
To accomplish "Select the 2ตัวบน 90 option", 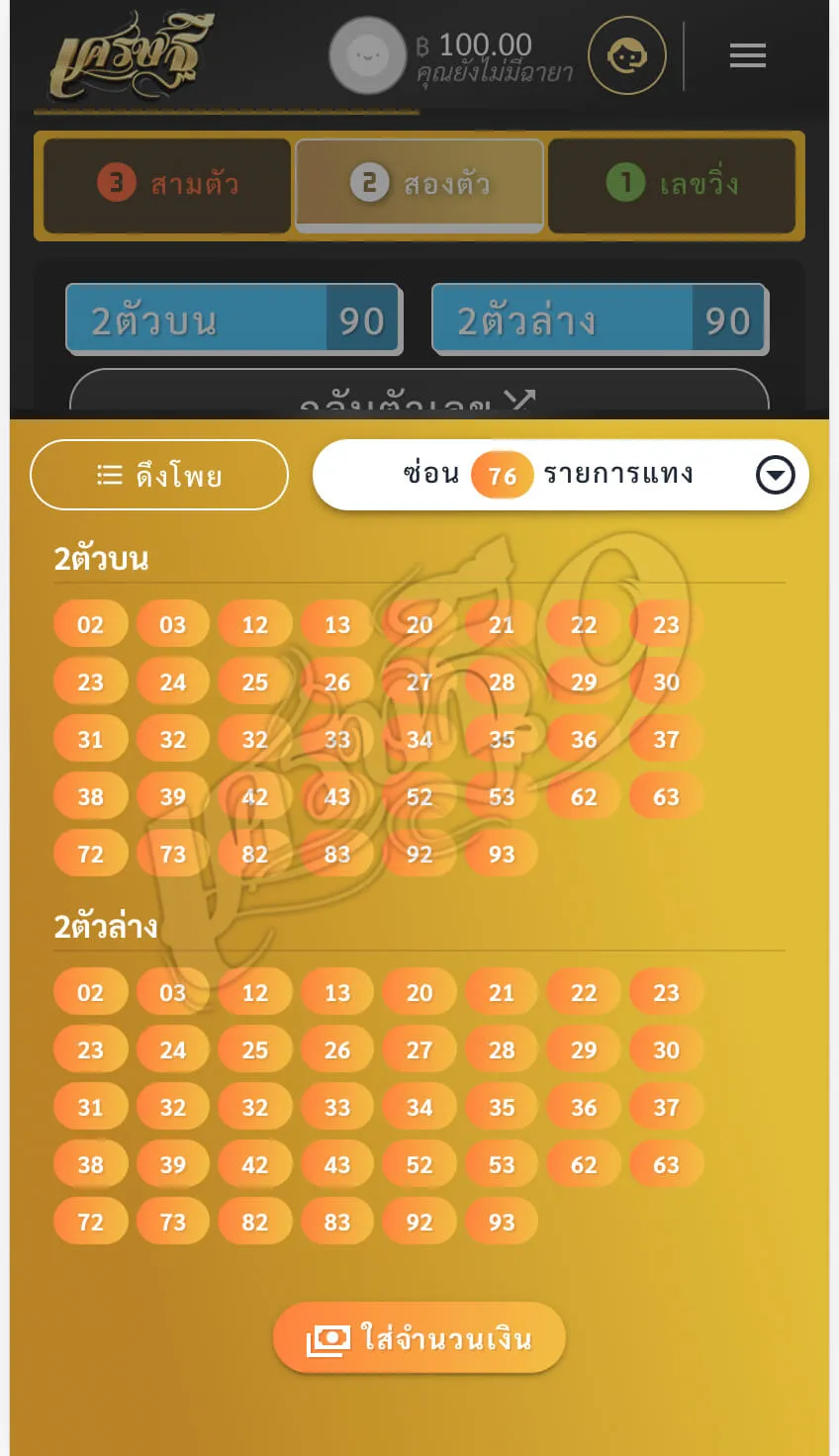I will point(233,318).
